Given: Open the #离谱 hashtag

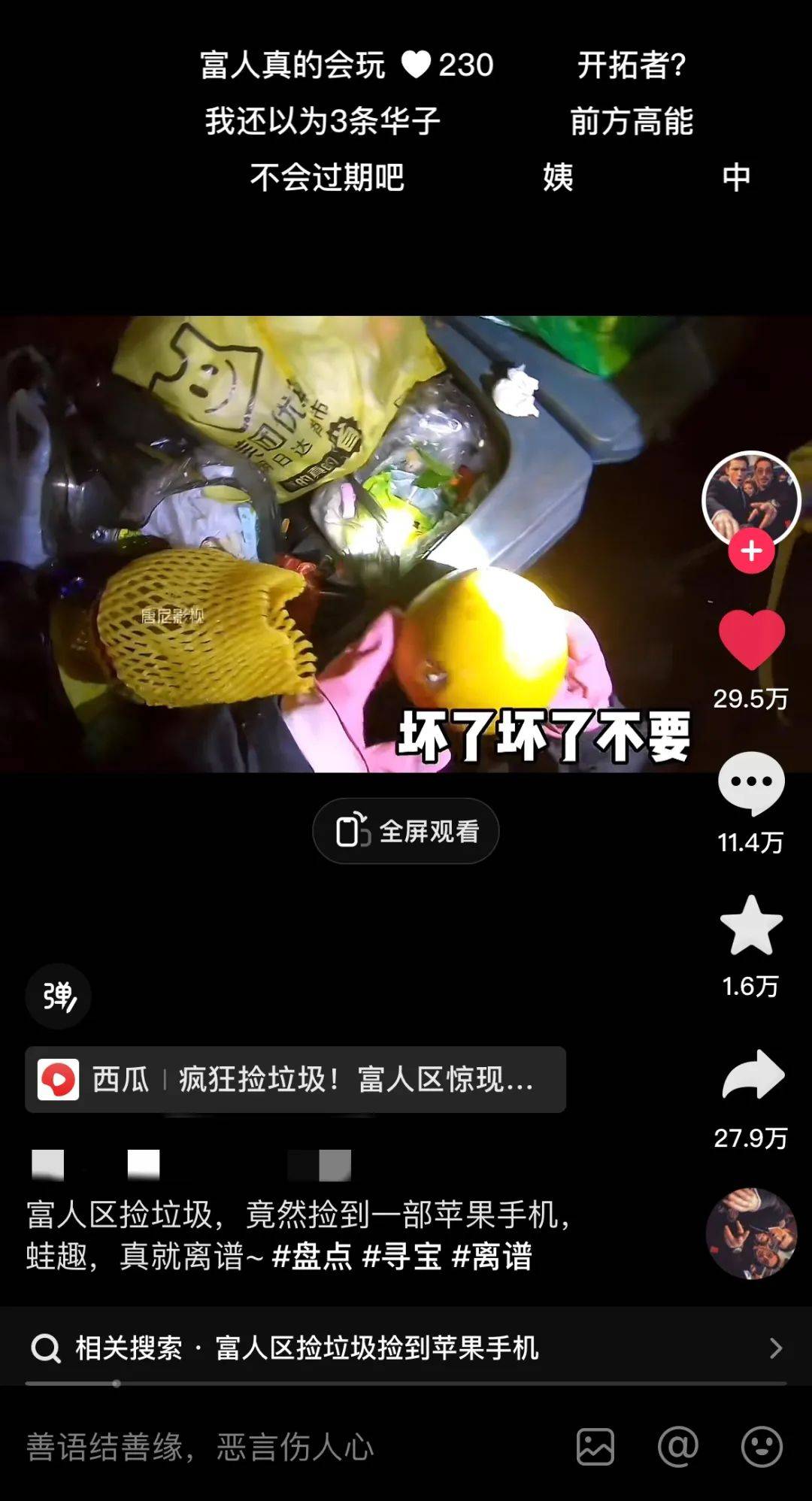Looking at the screenshot, I should click(492, 1257).
